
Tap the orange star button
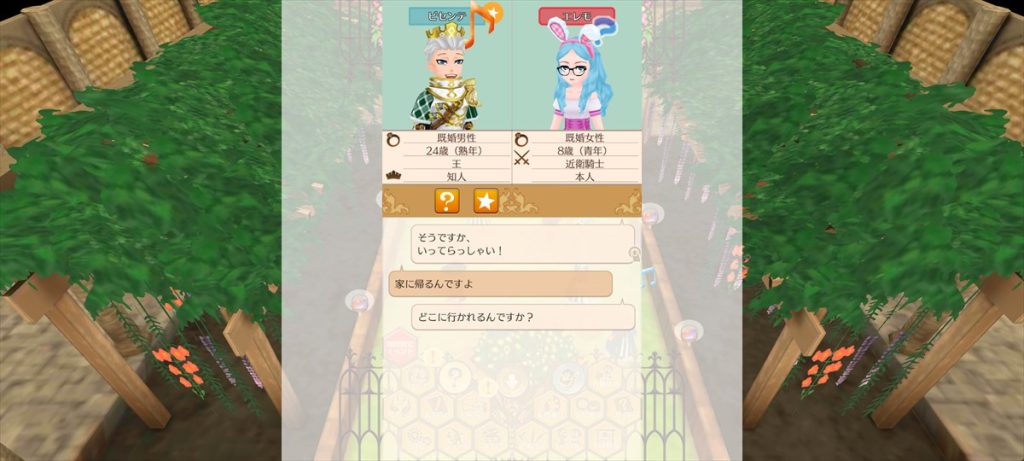coord(486,201)
